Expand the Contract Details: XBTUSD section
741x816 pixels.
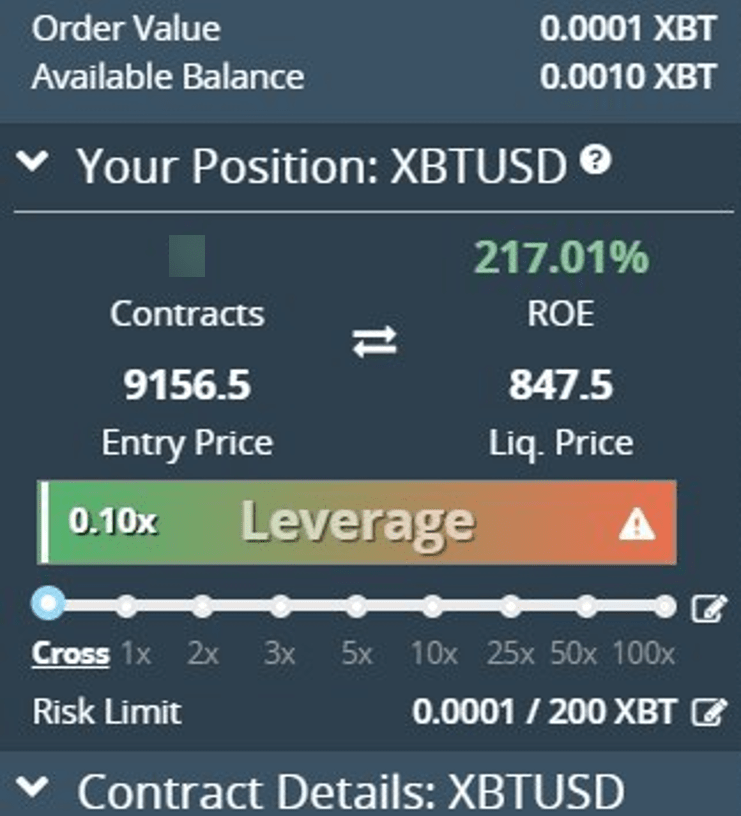[x=34, y=789]
